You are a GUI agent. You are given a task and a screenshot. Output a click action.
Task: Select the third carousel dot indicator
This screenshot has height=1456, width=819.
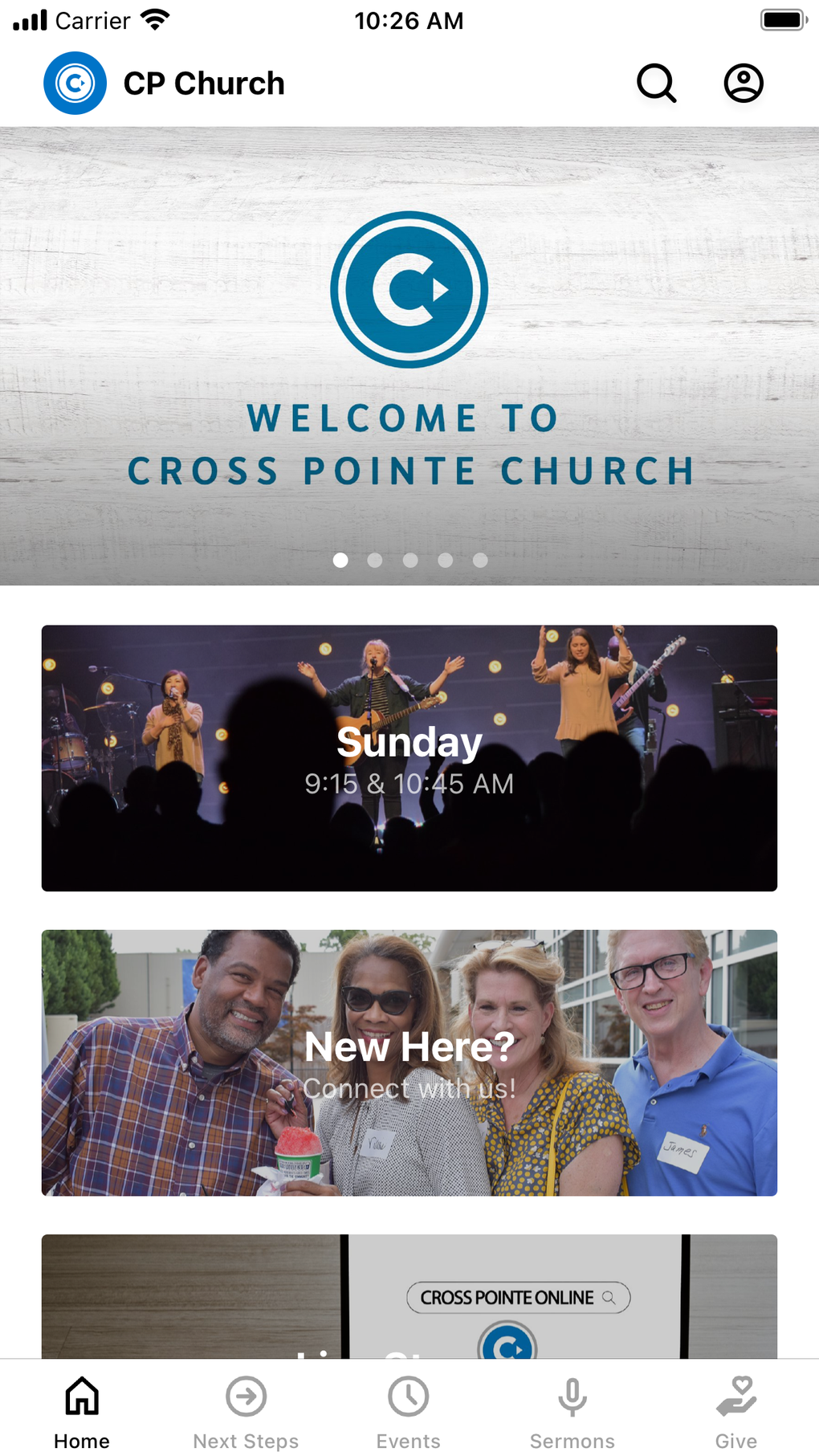click(x=409, y=561)
